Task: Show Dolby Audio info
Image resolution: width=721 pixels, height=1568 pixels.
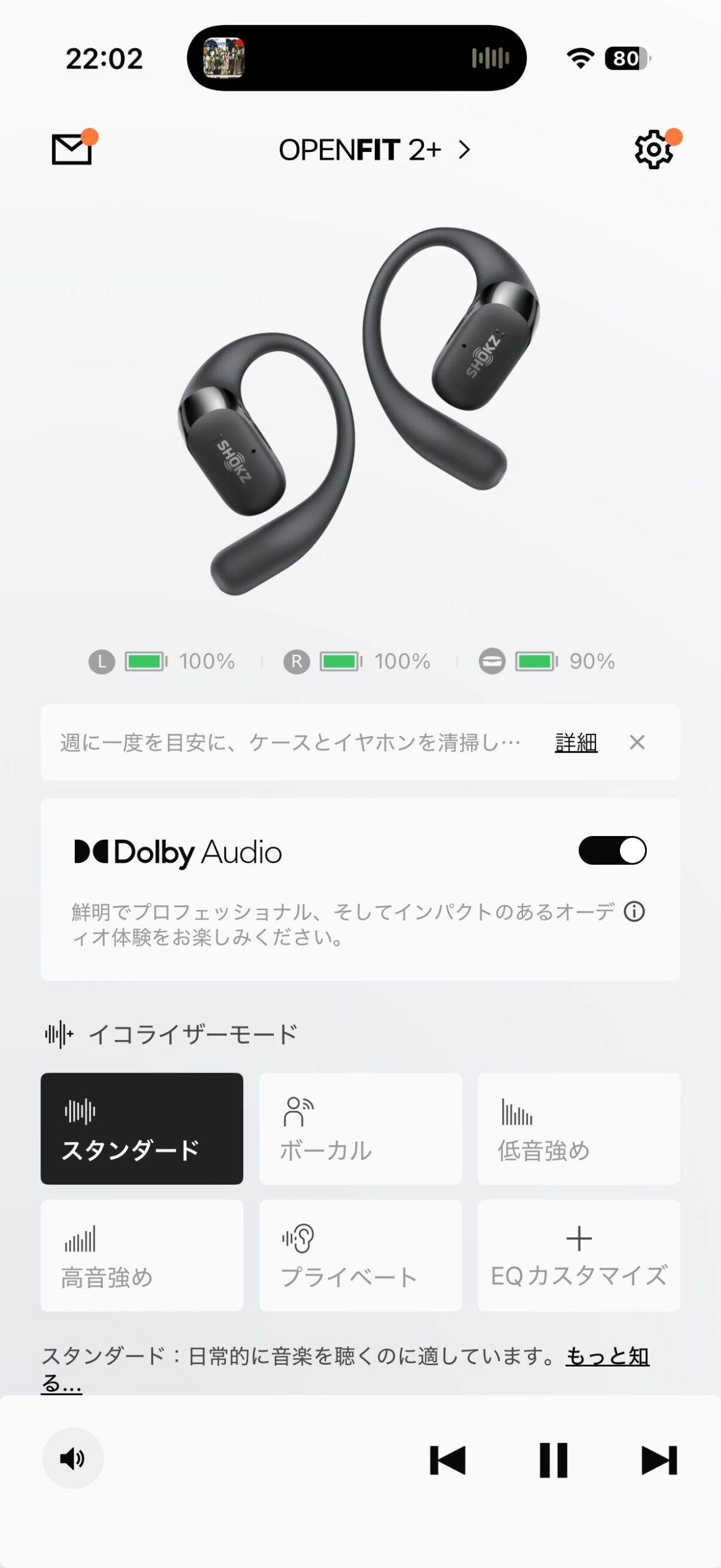Action: tap(634, 912)
